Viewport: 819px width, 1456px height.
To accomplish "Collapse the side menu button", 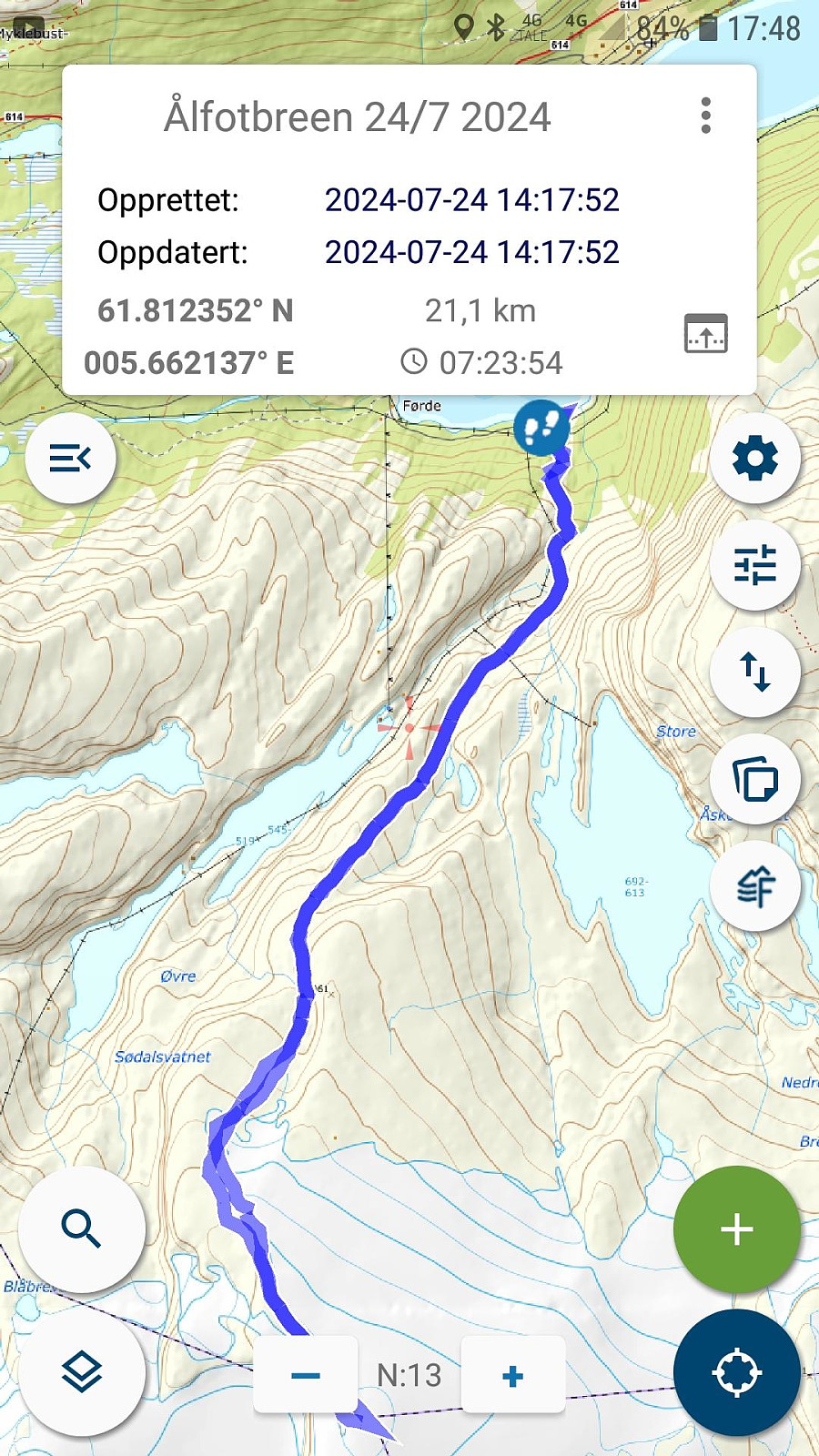I will [x=70, y=458].
